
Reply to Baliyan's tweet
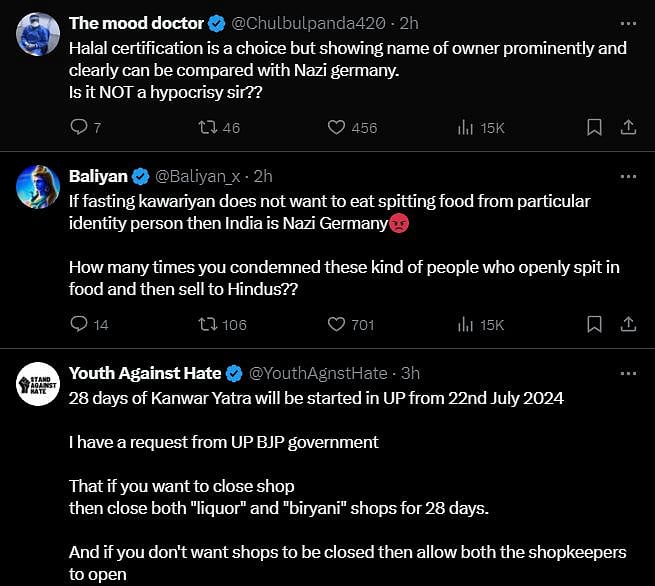(81, 324)
